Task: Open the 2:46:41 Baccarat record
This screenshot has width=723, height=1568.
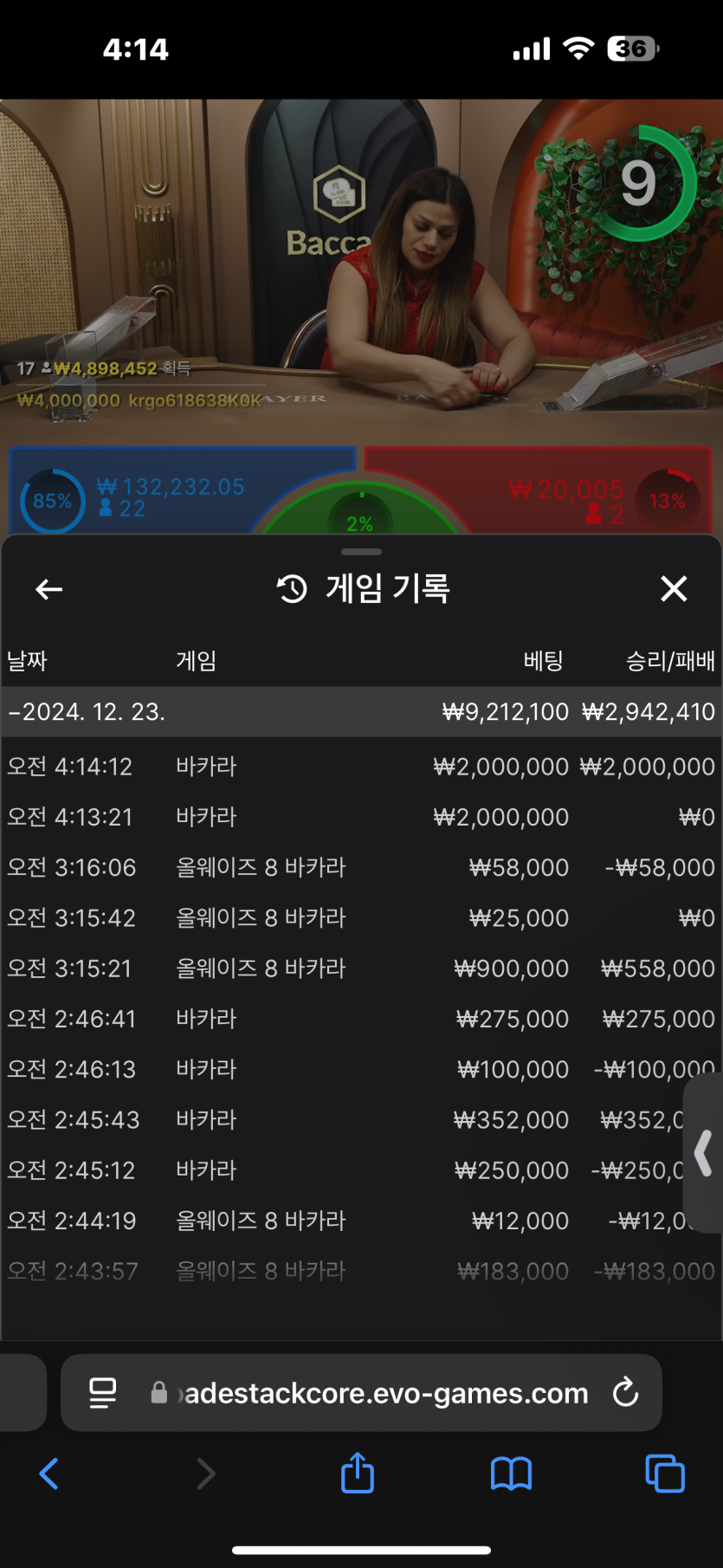Action: click(x=360, y=1019)
